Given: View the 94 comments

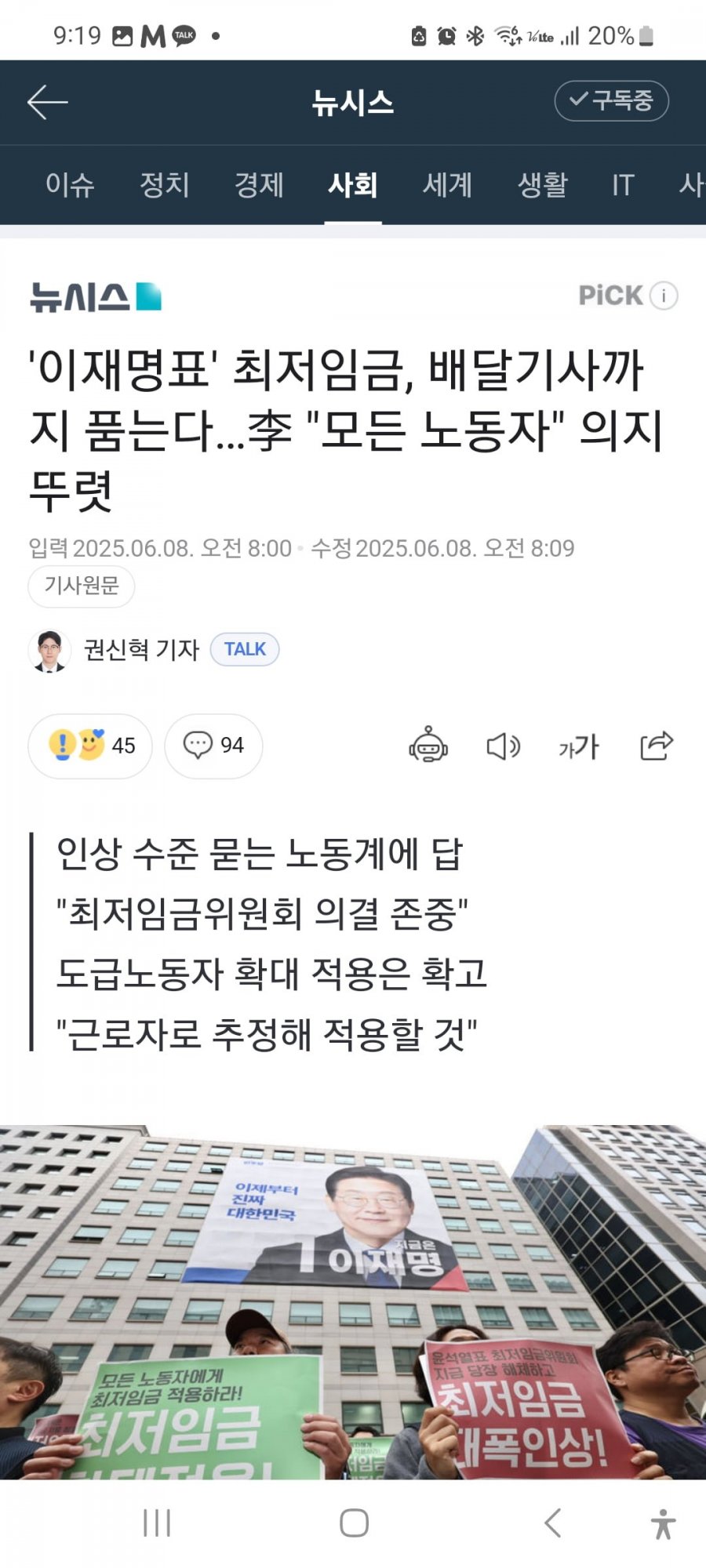Looking at the screenshot, I should [x=213, y=746].
